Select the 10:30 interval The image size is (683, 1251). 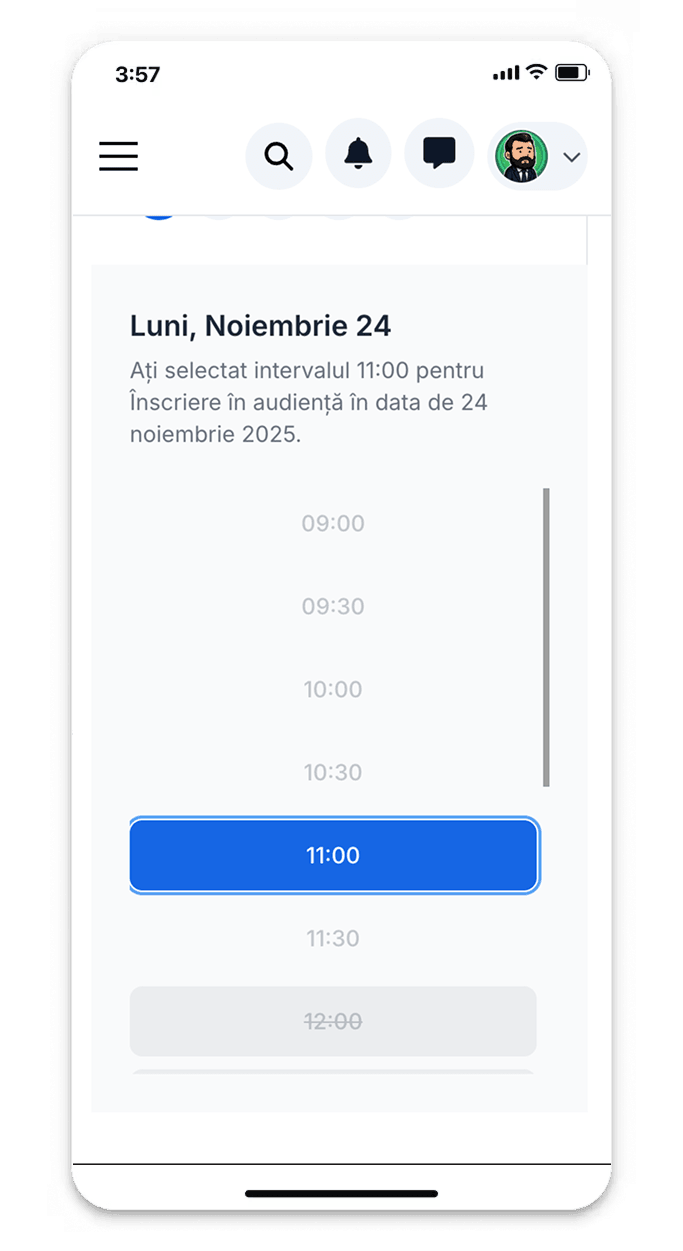(333, 772)
